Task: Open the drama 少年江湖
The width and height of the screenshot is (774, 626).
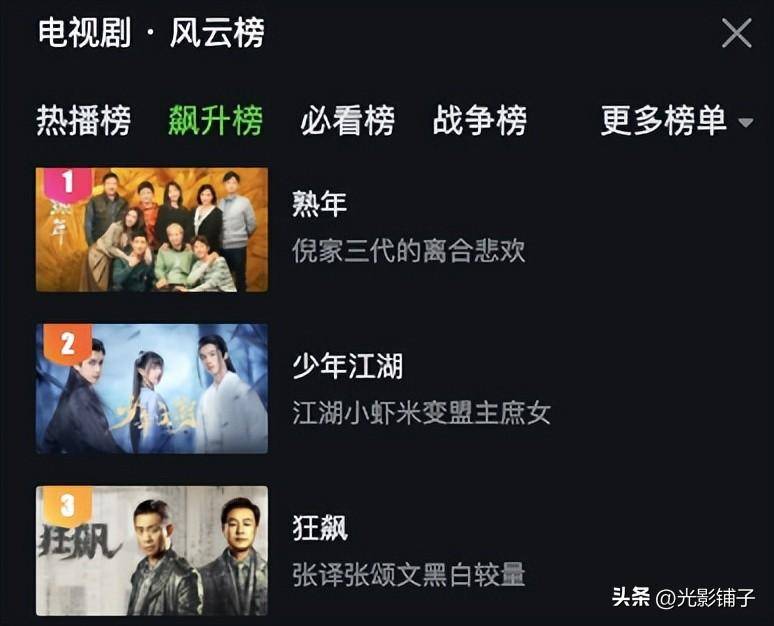Action: coord(152,388)
